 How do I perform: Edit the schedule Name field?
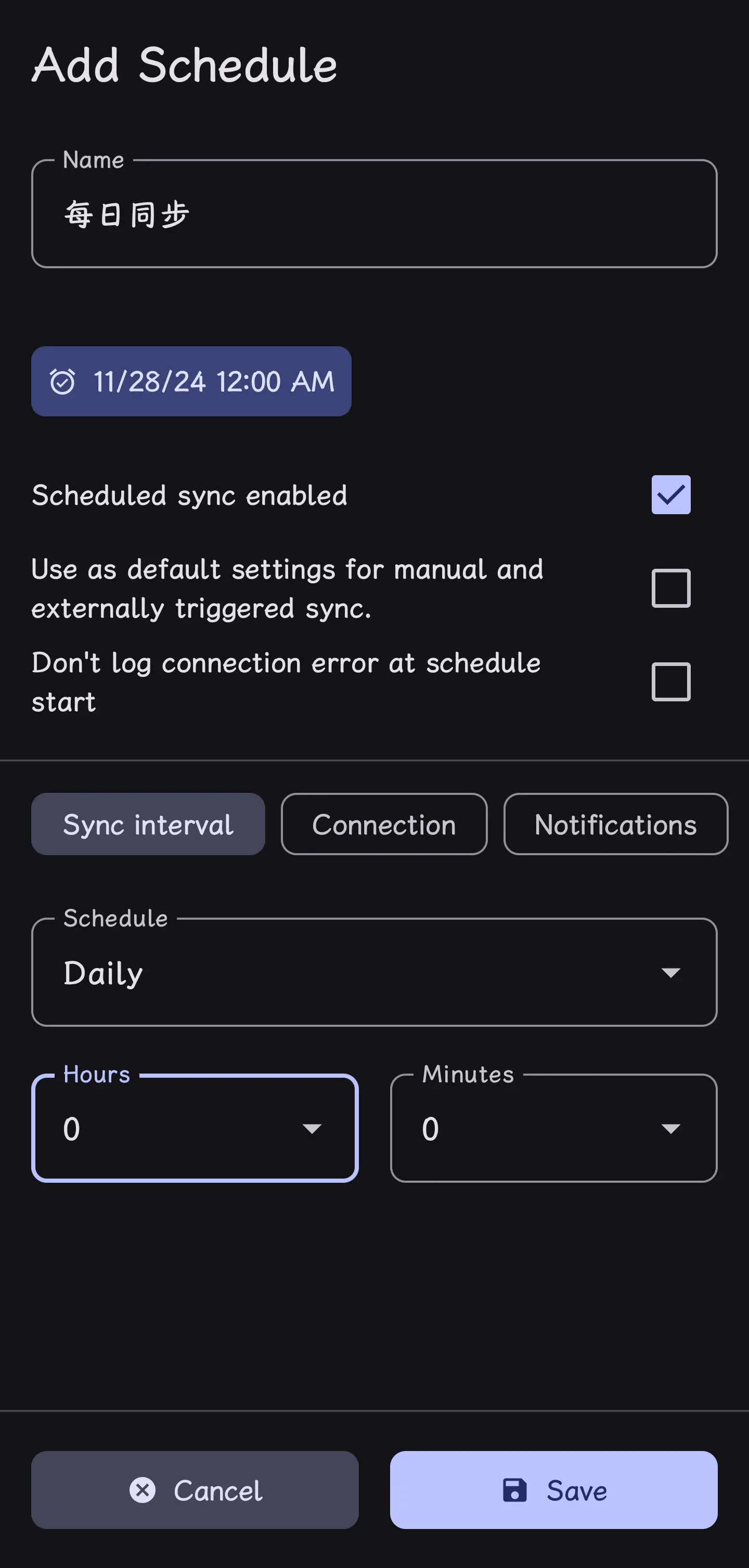click(x=374, y=214)
